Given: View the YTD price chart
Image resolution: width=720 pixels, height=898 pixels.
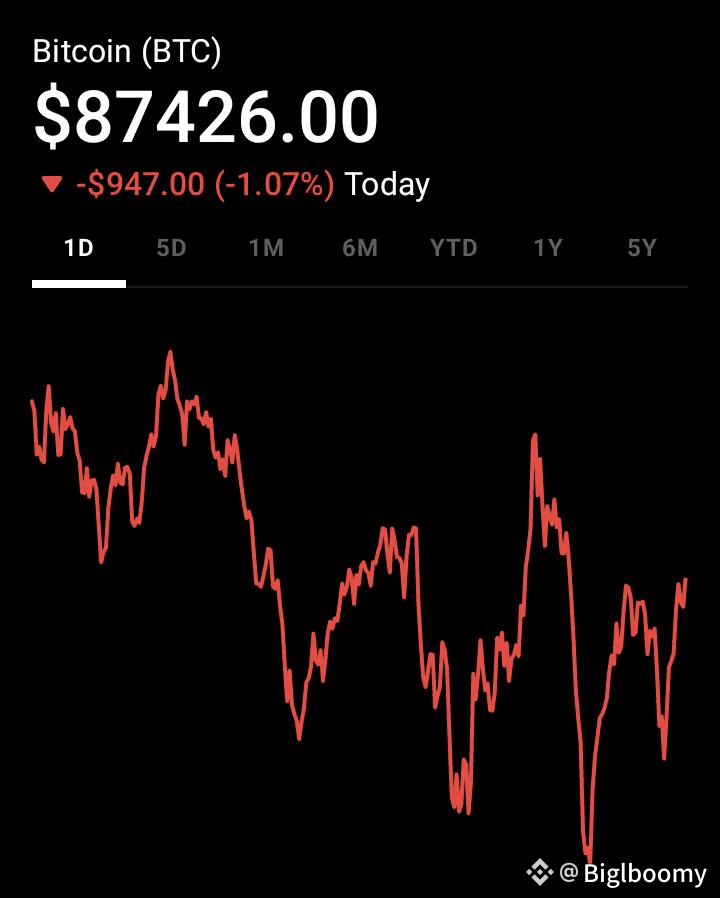Looking at the screenshot, I should 454,248.
